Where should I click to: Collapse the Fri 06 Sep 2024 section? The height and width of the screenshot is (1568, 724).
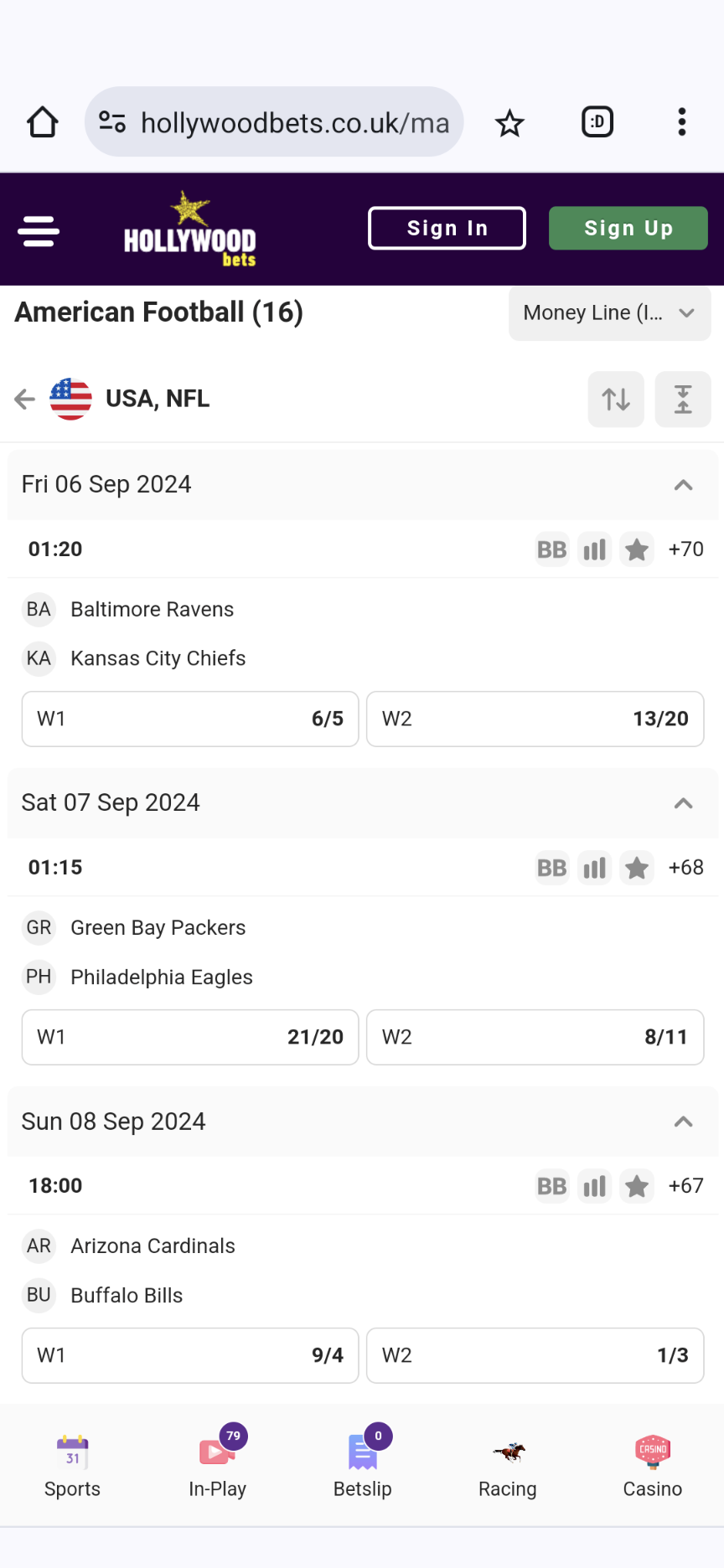point(683,486)
